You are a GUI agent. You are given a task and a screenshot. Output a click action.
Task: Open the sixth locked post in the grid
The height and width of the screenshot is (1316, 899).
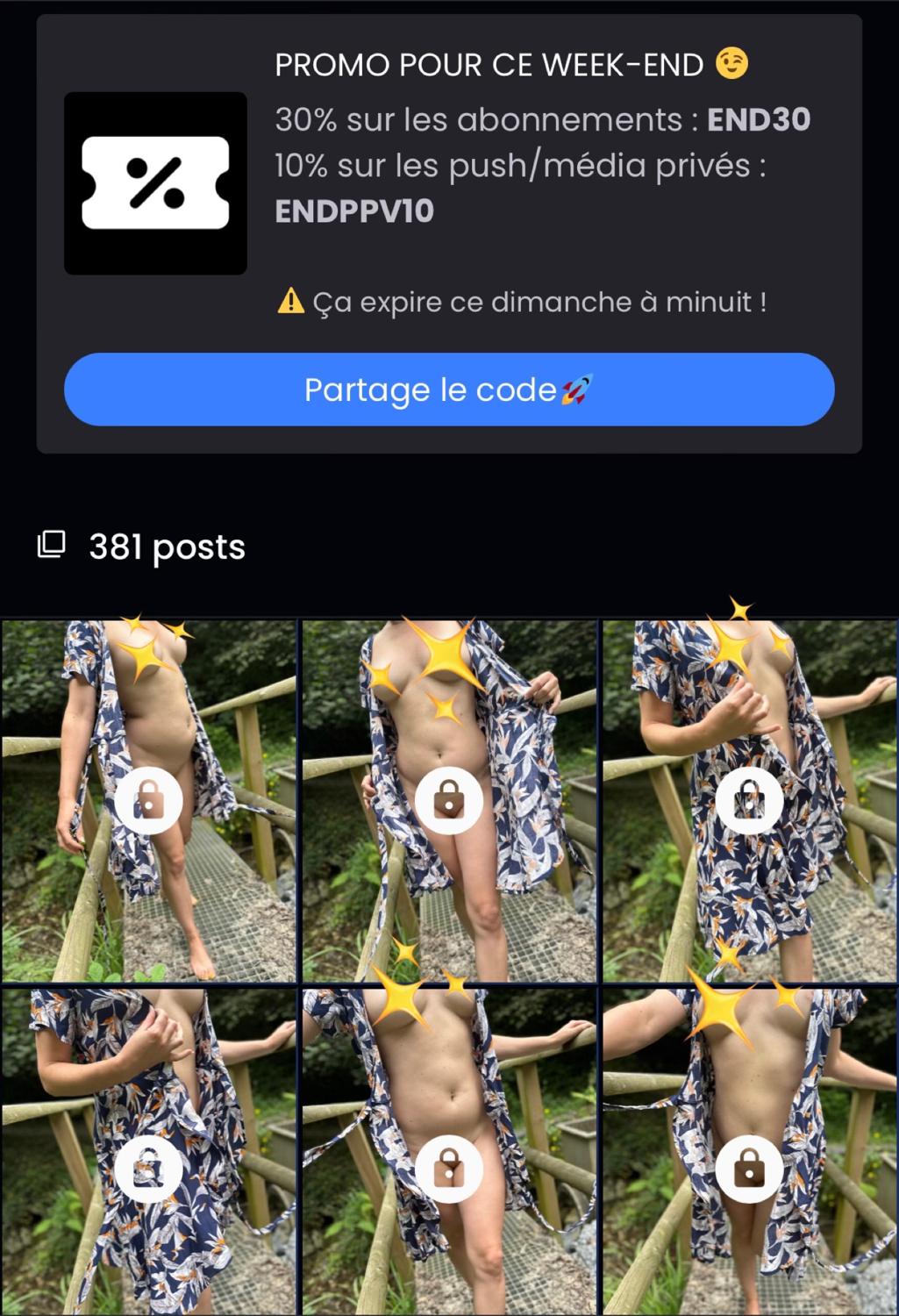point(748,1169)
